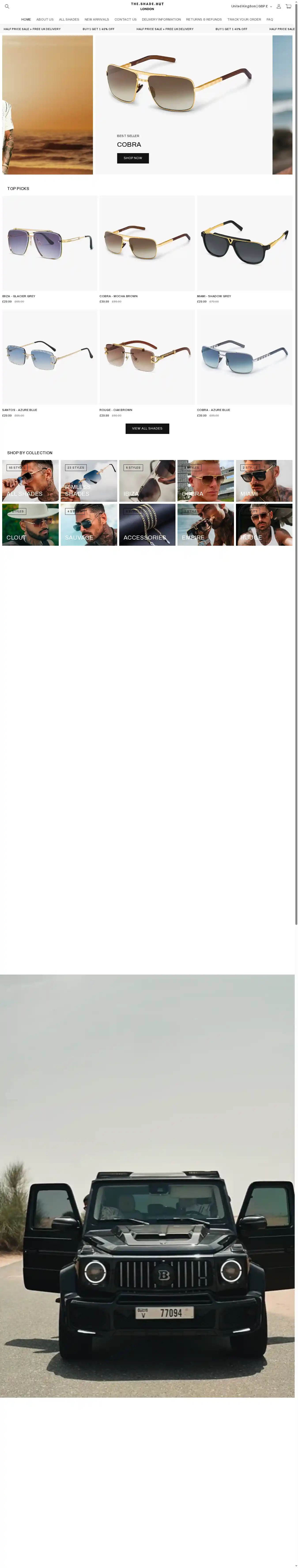
Task: Open the shopping cart
Action: tap(288, 7)
